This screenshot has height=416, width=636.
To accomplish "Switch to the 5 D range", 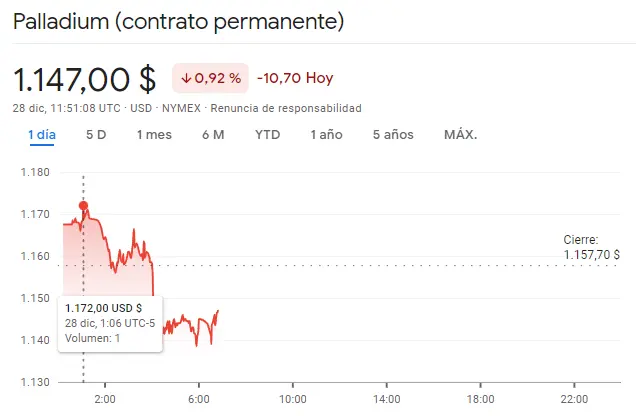I will tap(96, 134).
